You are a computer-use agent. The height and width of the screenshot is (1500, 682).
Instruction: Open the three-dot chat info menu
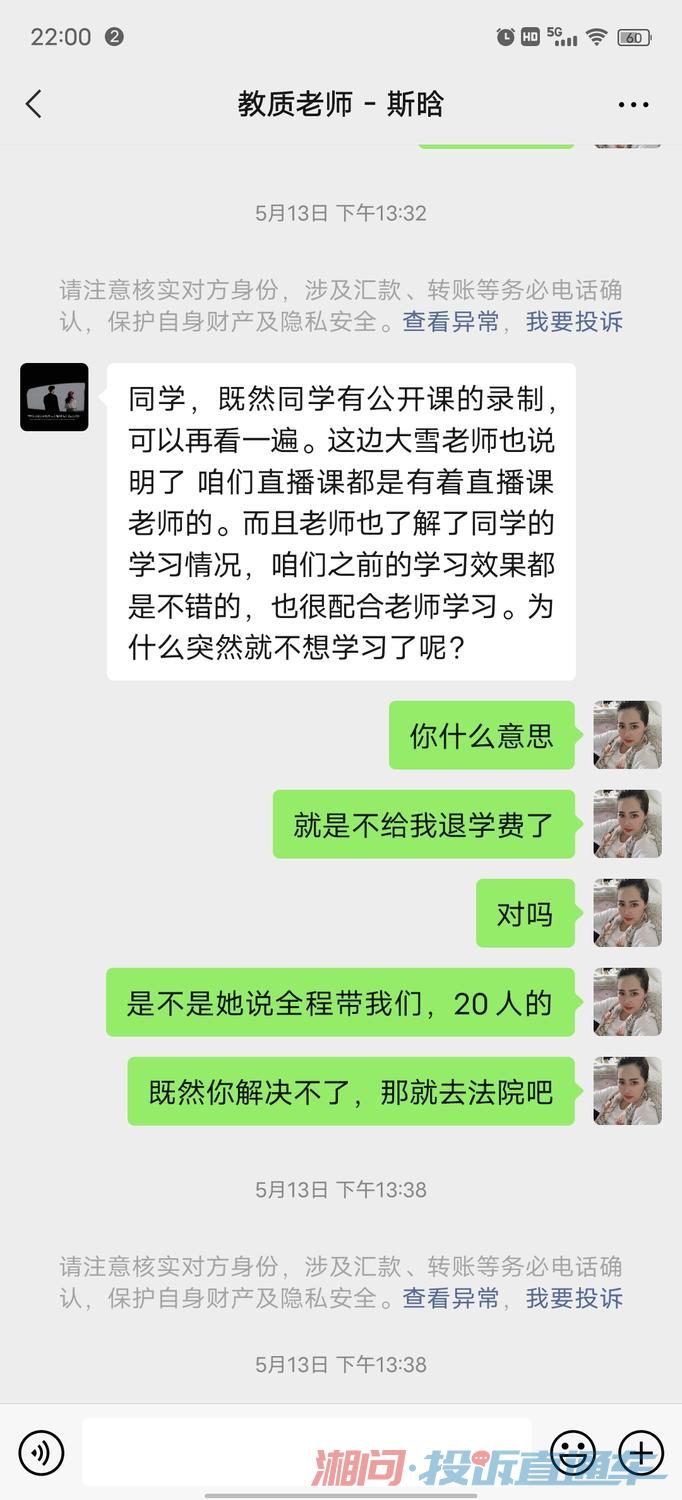634,104
